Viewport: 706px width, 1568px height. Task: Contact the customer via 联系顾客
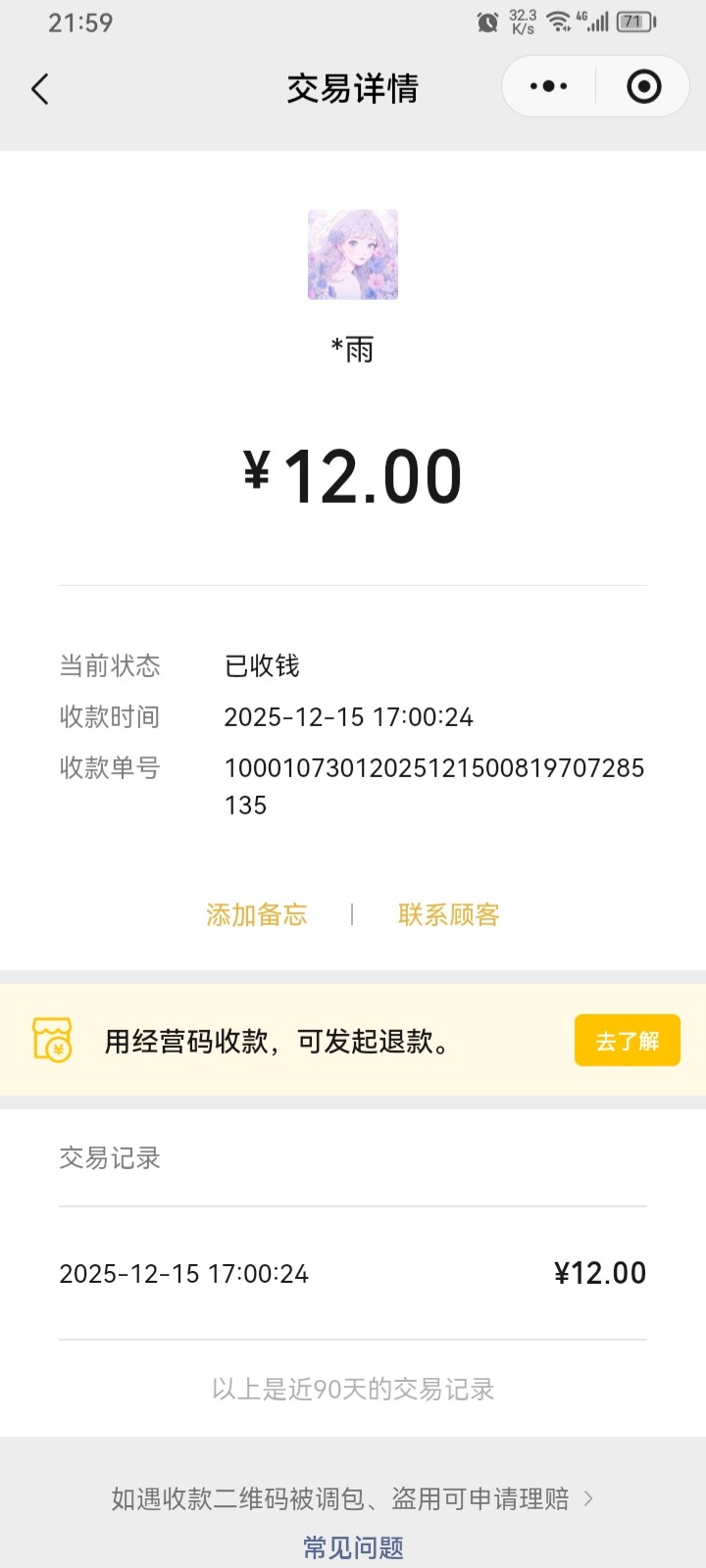(449, 914)
